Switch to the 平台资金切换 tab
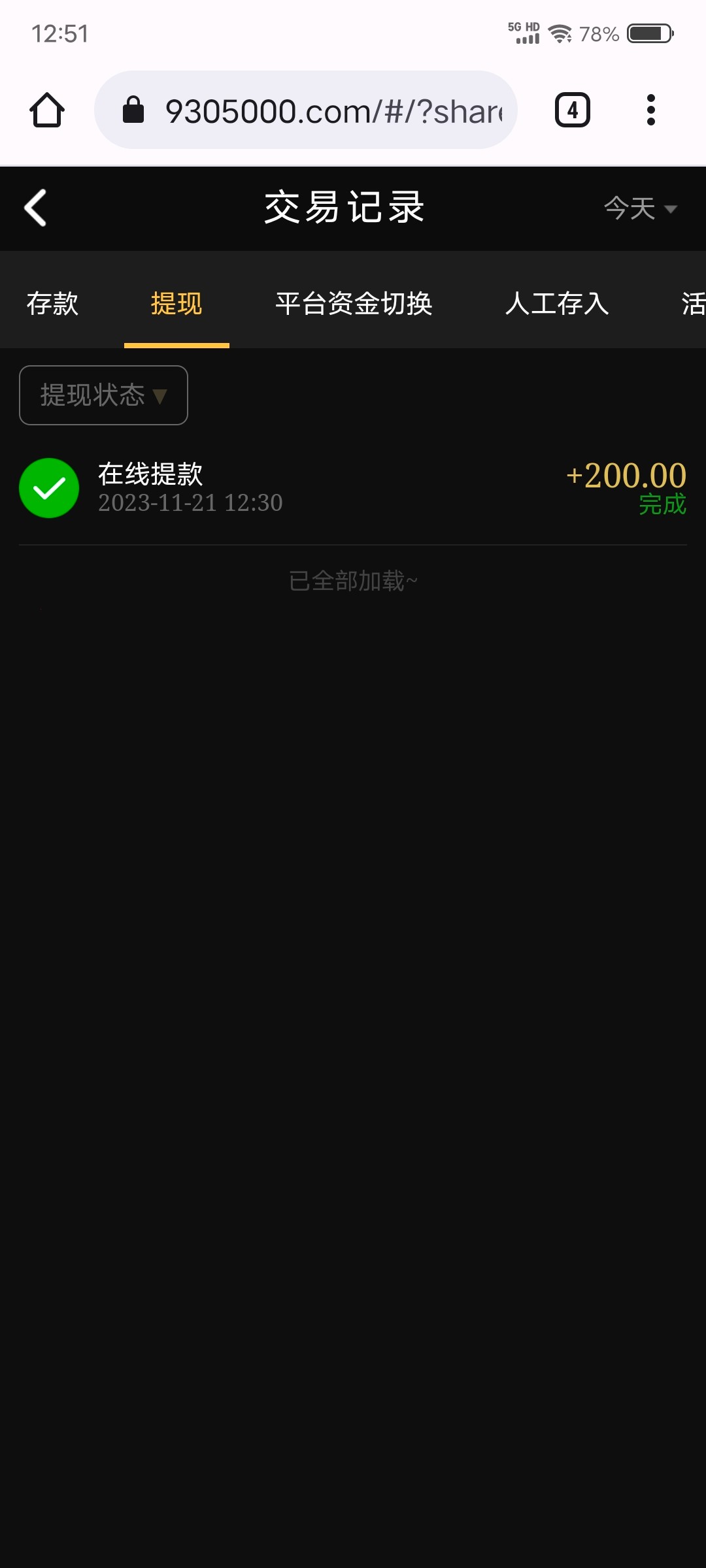Image resolution: width=706 pixels, height=1568 pixels. 354,303
